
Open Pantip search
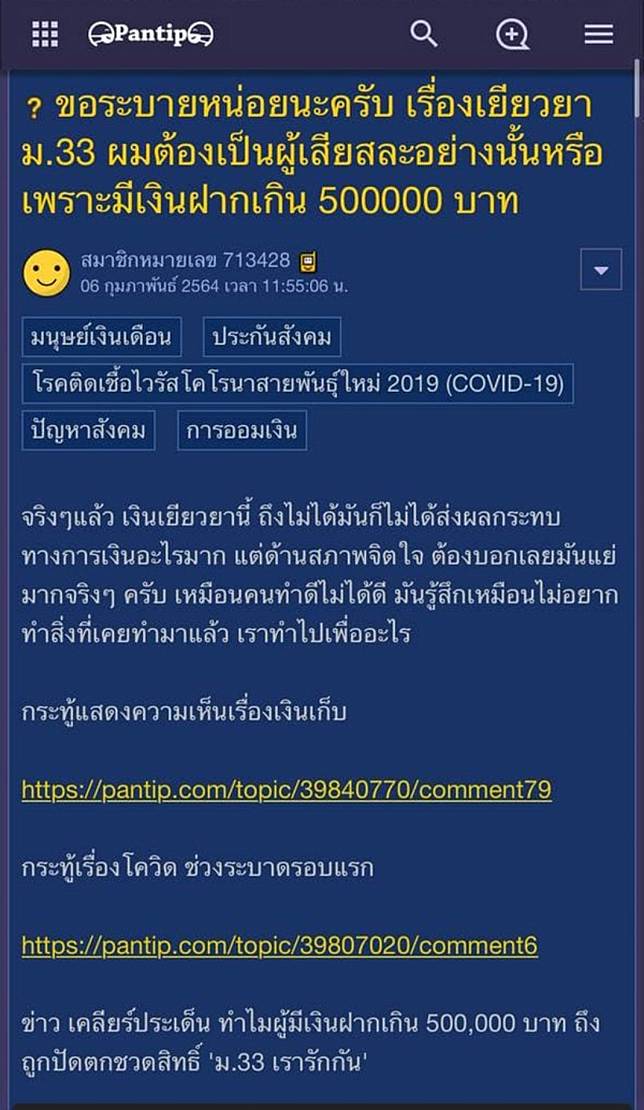click(424, 34)
